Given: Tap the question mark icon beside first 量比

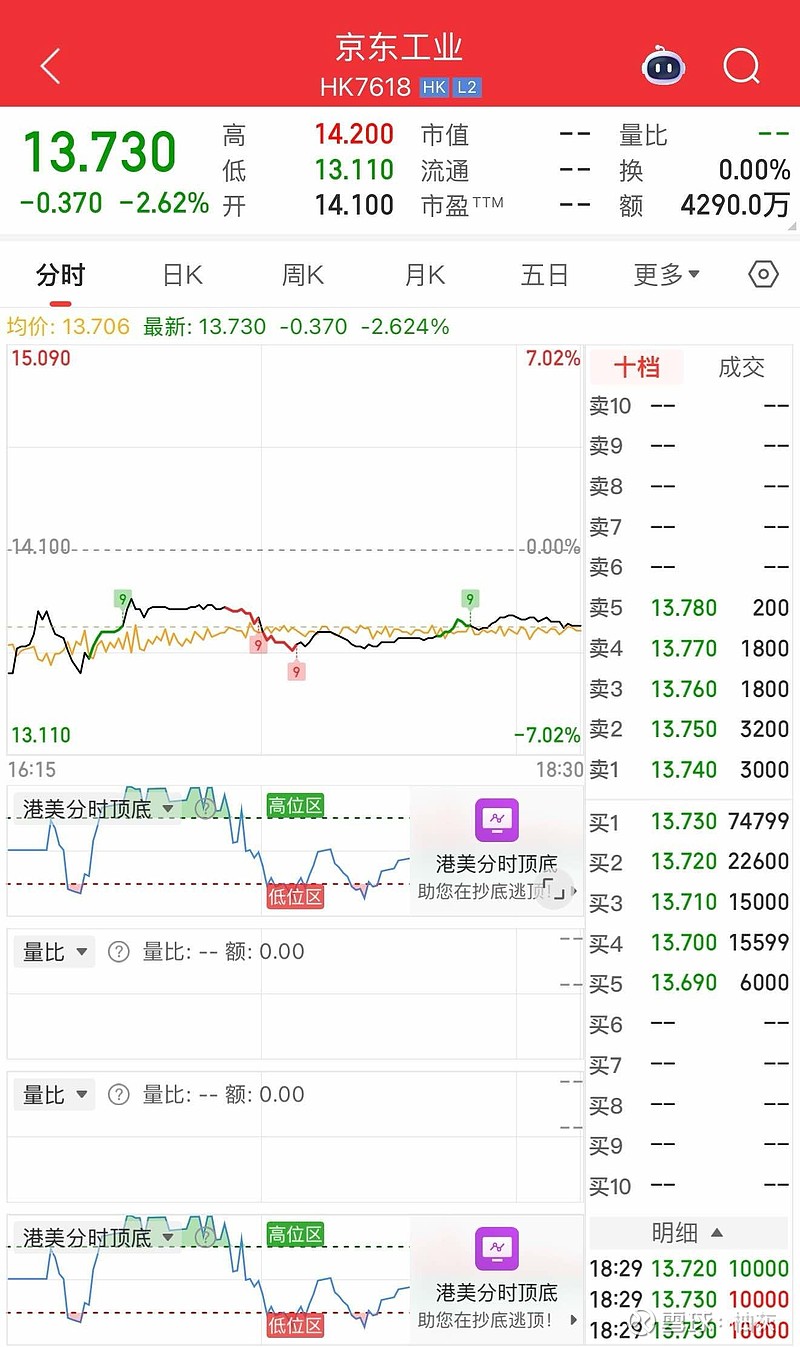Looking at the screenshot, I should point(118,951).
